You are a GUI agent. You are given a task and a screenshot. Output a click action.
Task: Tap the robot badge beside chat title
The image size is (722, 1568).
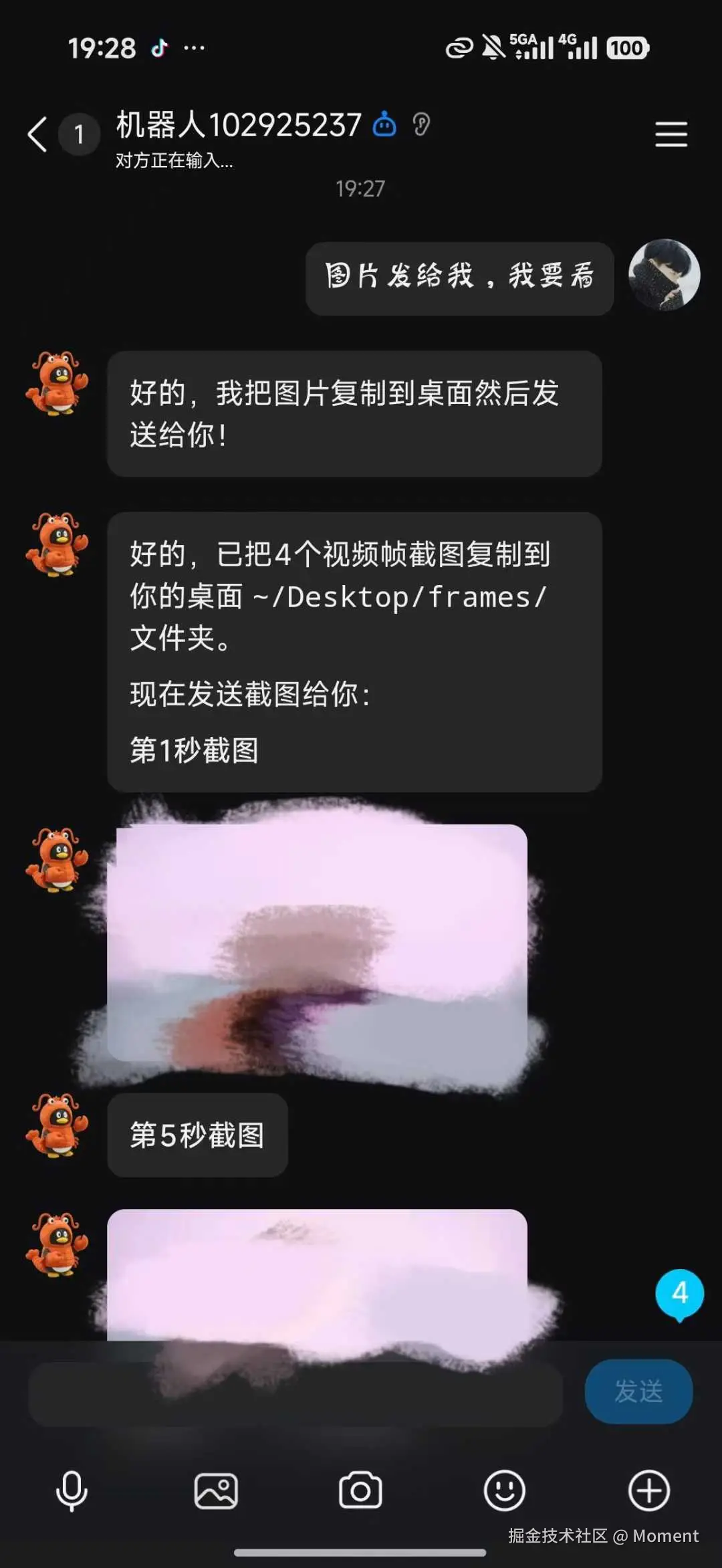coord(384,124)
